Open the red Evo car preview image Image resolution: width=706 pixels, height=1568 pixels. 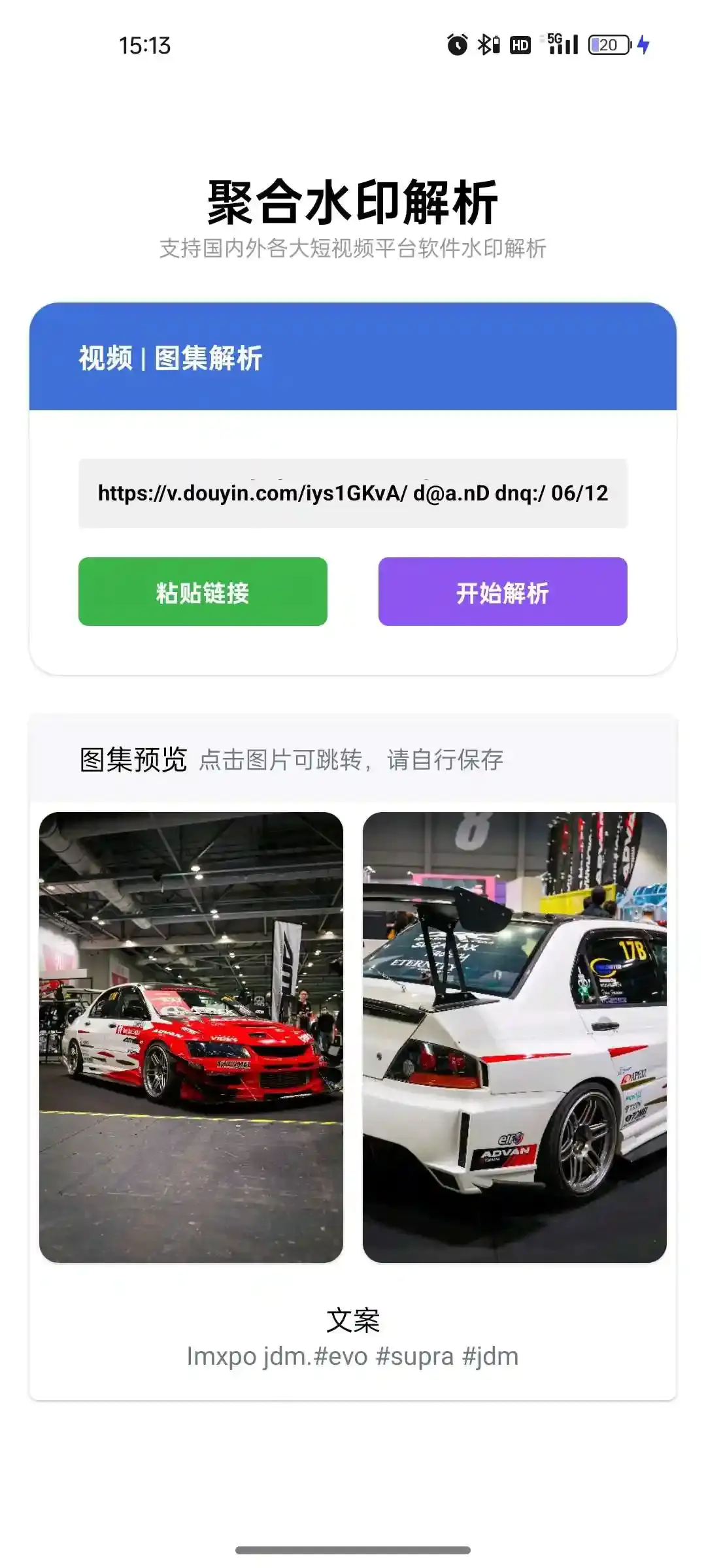(x=191, y=1037)
